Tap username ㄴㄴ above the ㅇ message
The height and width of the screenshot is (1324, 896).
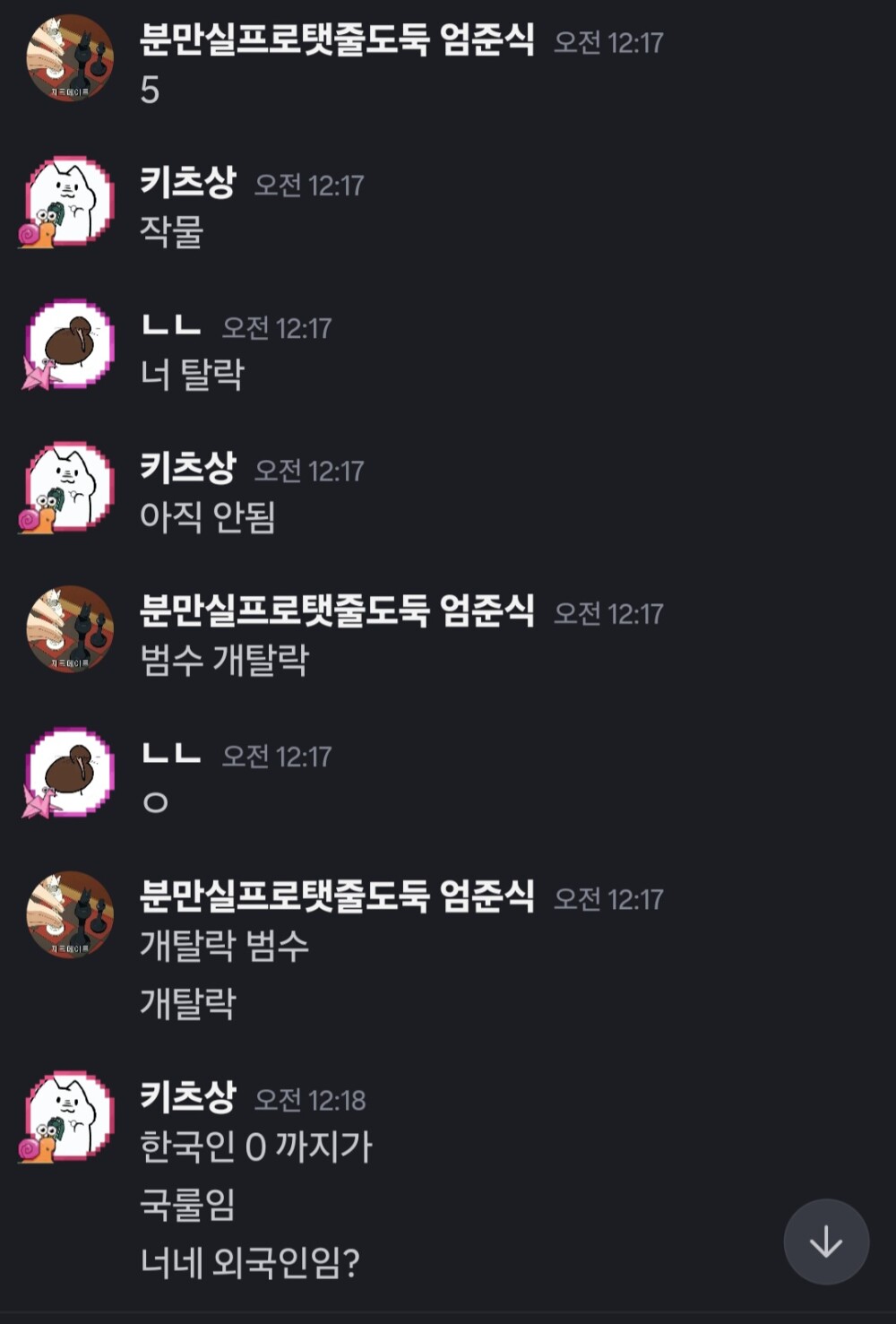(x=171, y=754)
